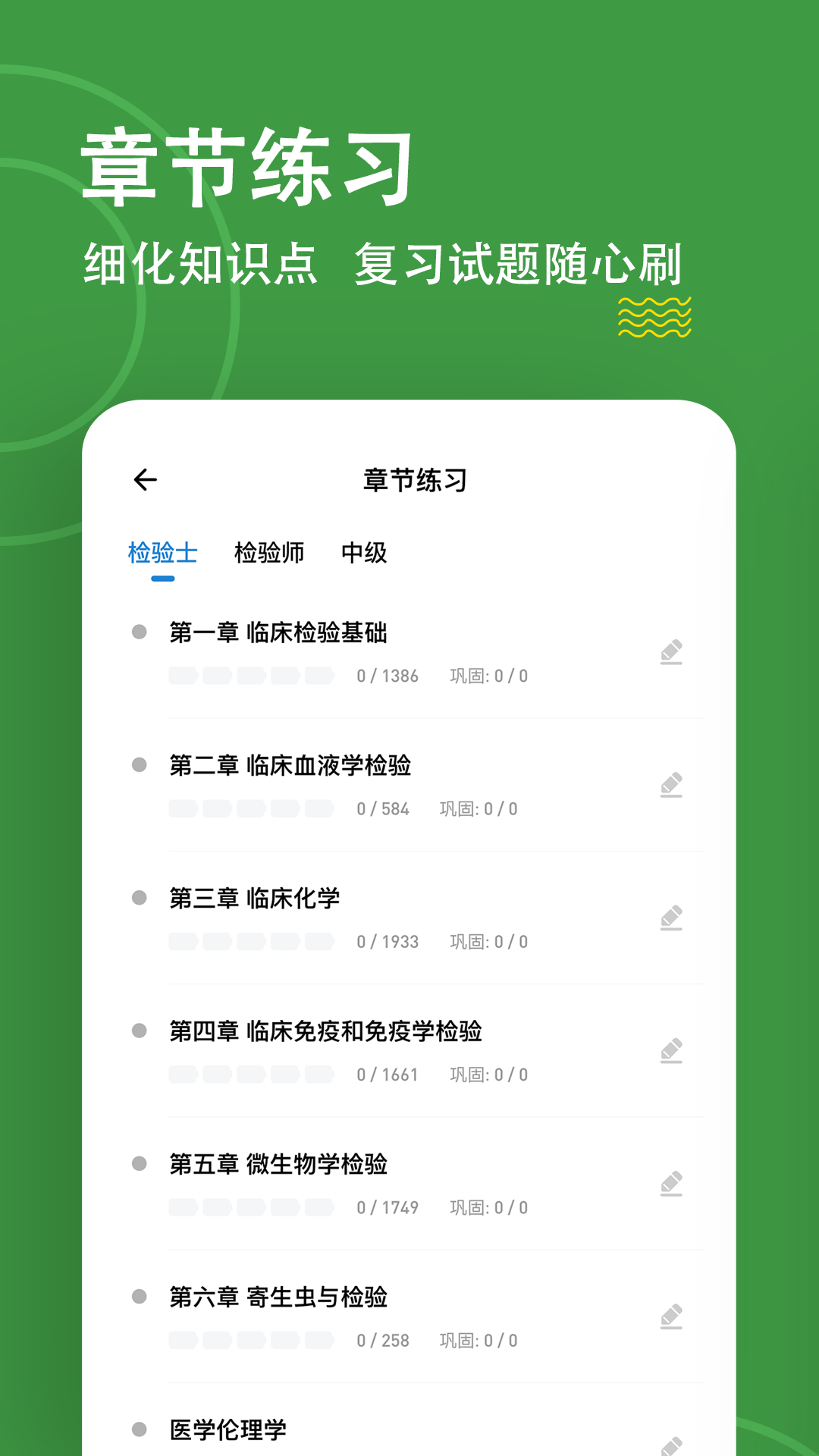Open 第四章 临床免疫和免疫学检验 chapter
This screenshot has width=819, height=1456.
click(x=329, y=1032)
